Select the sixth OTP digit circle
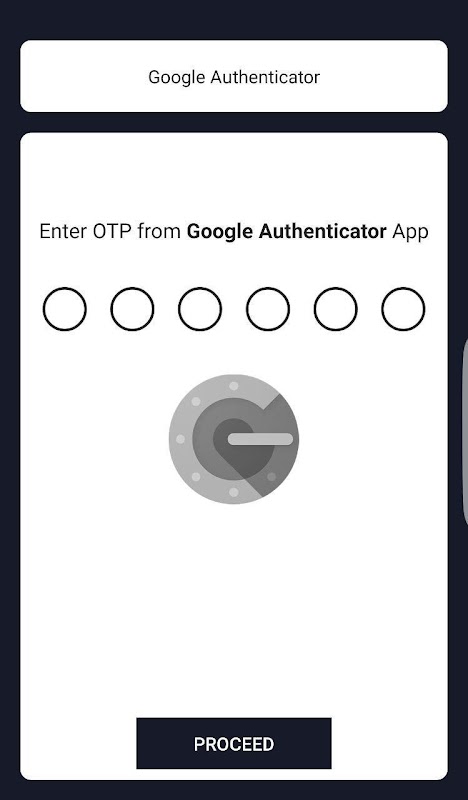Image resolution: width=468 pixels, height=800 pixels. click(403, 309)
